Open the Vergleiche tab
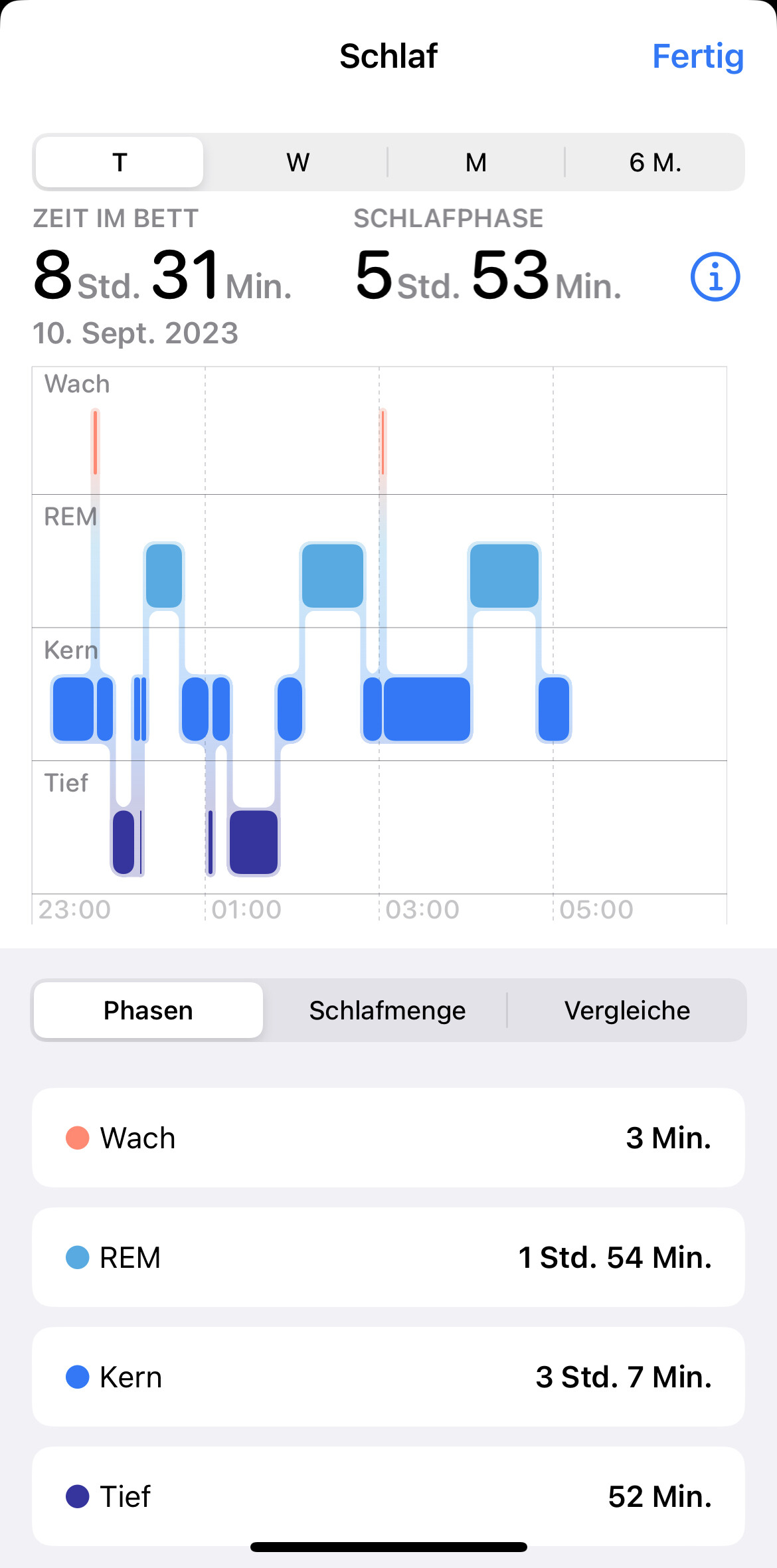777x1568 pixels. [627, 1010]
